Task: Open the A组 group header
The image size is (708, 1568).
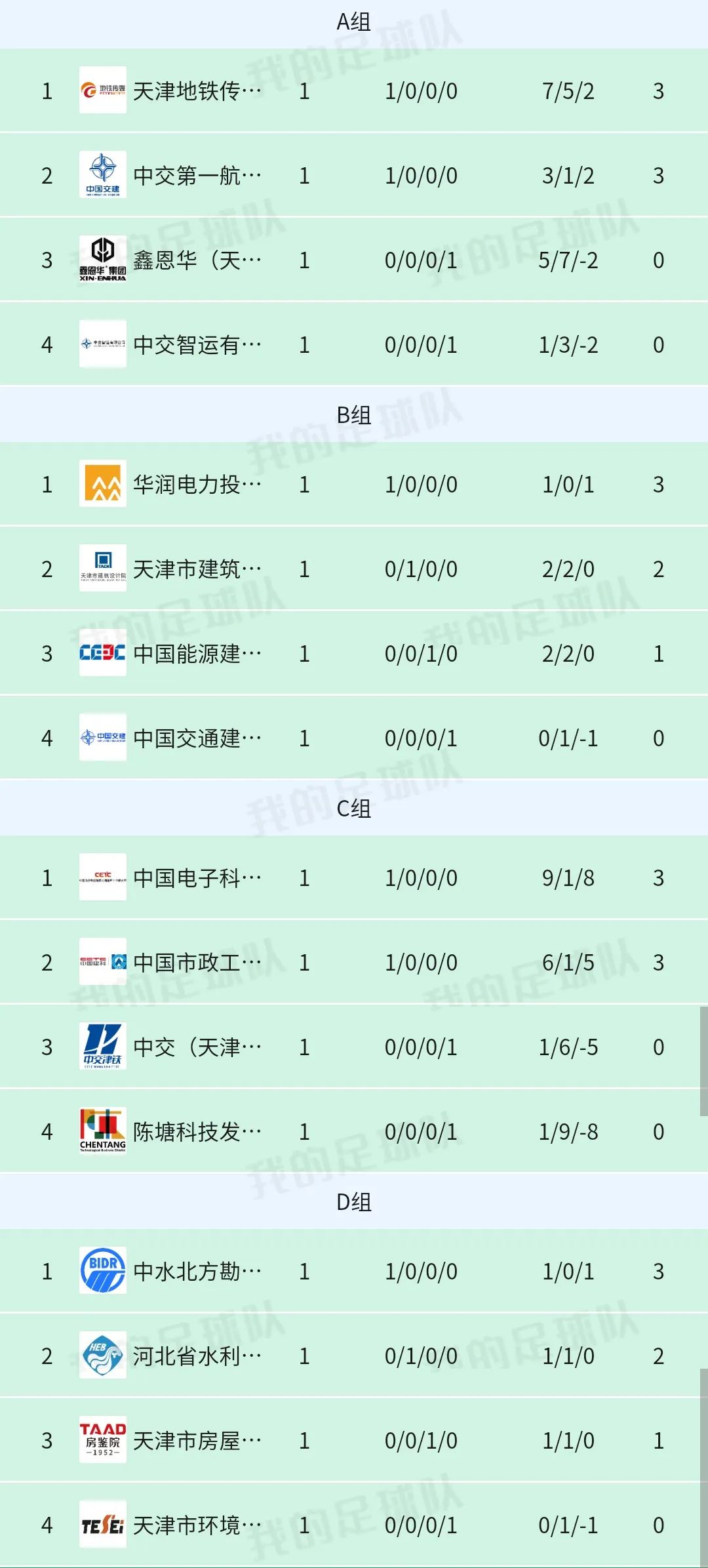Action: click(x=354, y=20)
